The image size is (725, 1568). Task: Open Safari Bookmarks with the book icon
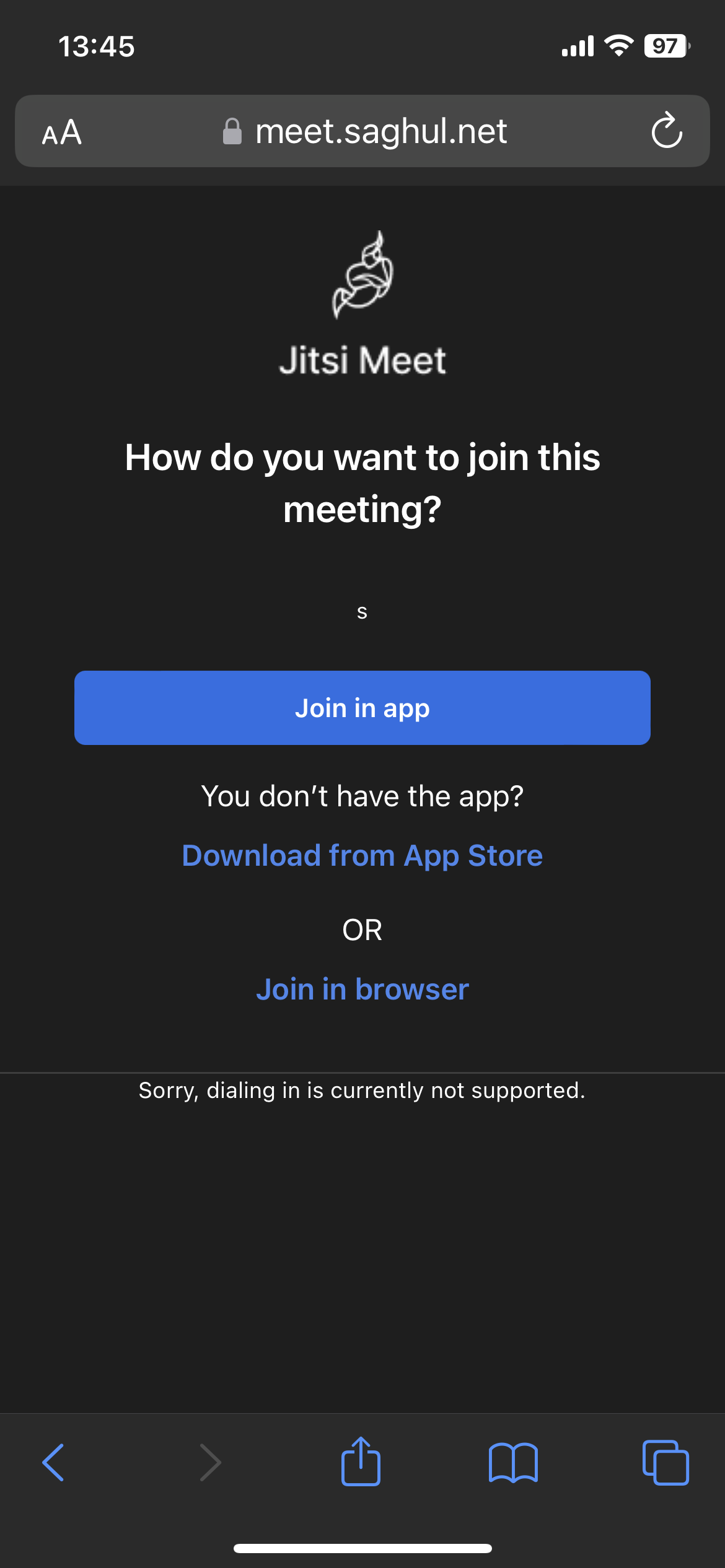pos(514,1463)
